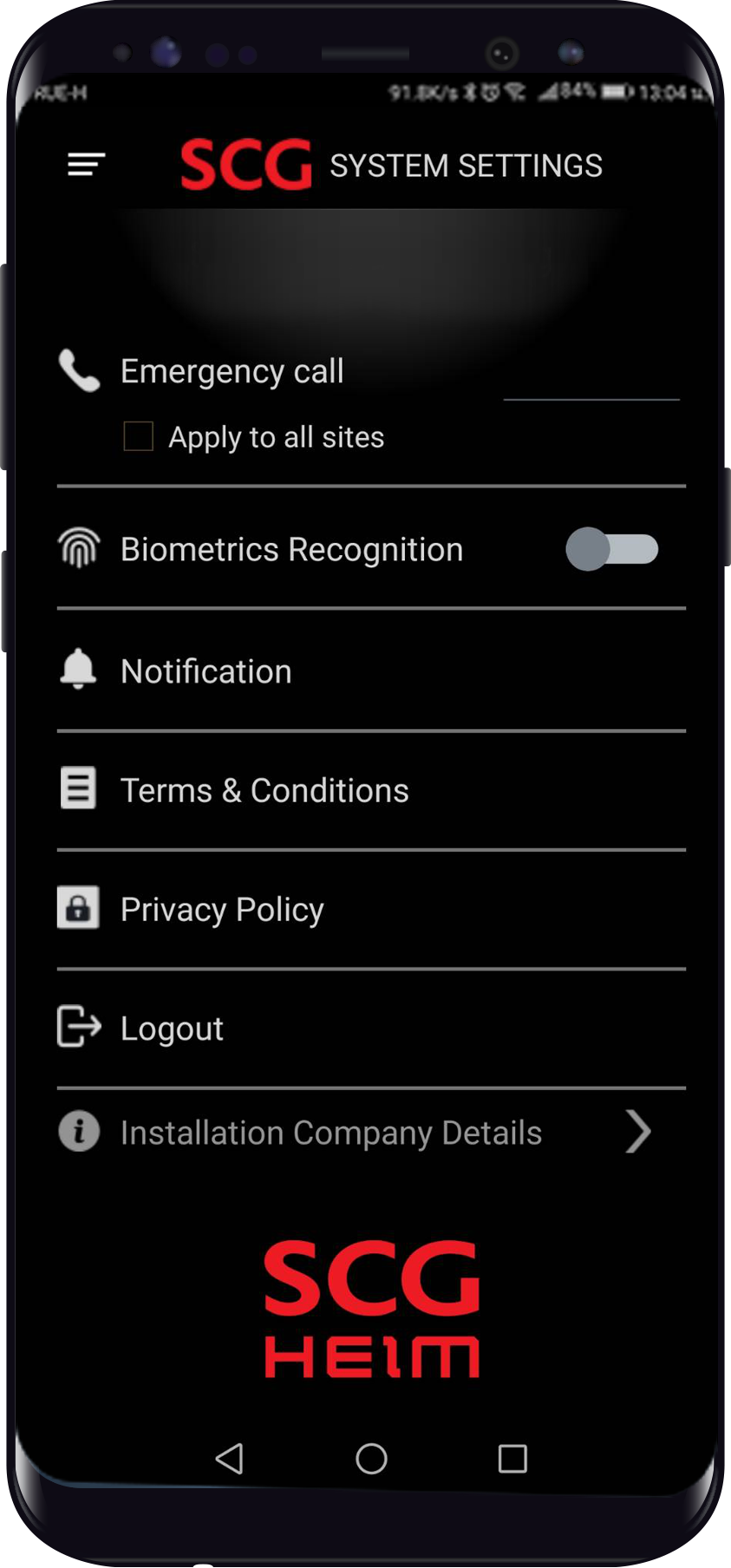Tap the Terms & Conditions document icon
The image size is (731, 1568).
tap(78, 788)
